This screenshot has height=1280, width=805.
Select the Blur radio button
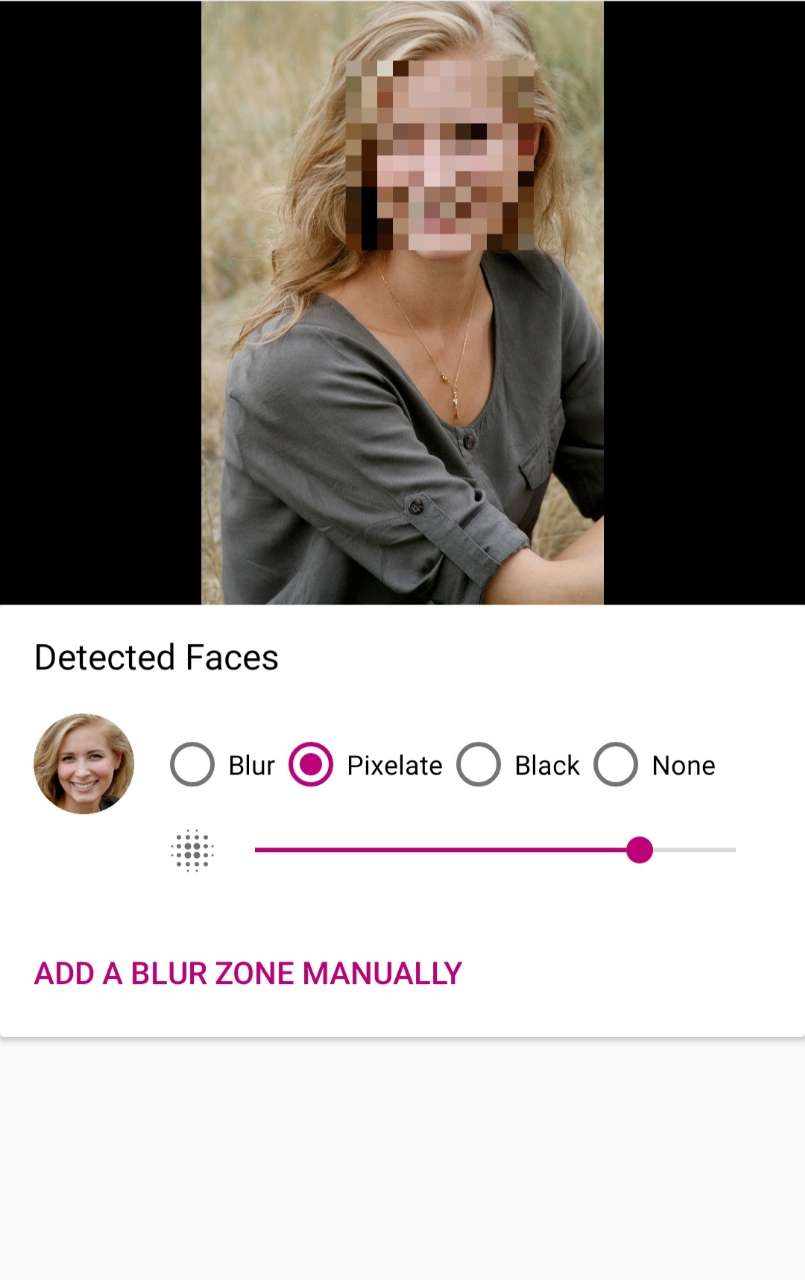pos(193,764)
